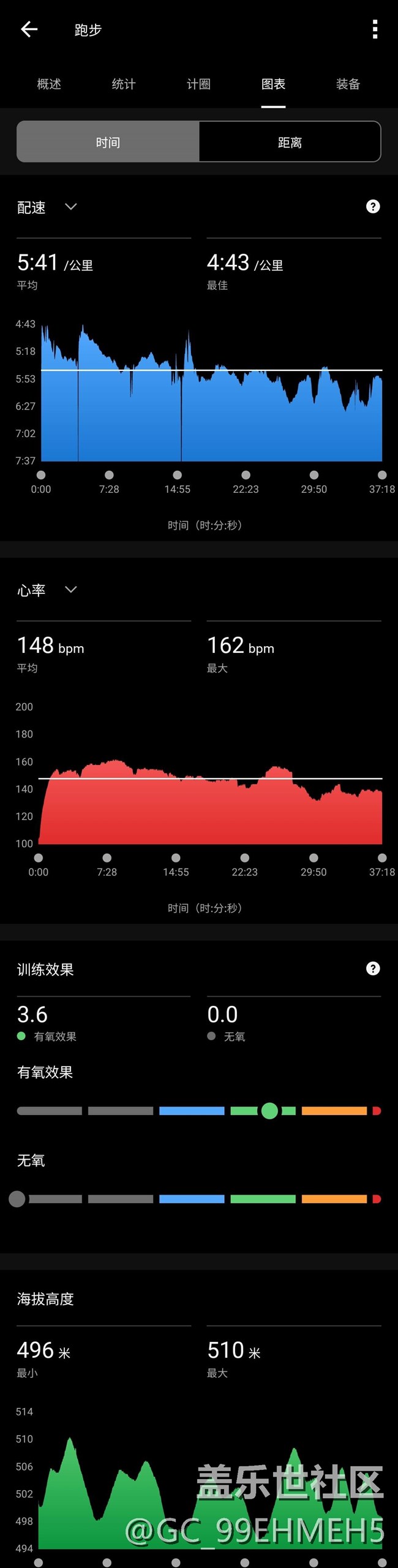The image size is (398, 1568).
Task: Expand the 心率 chart dropdown
Action: click(x=70, y=590)
